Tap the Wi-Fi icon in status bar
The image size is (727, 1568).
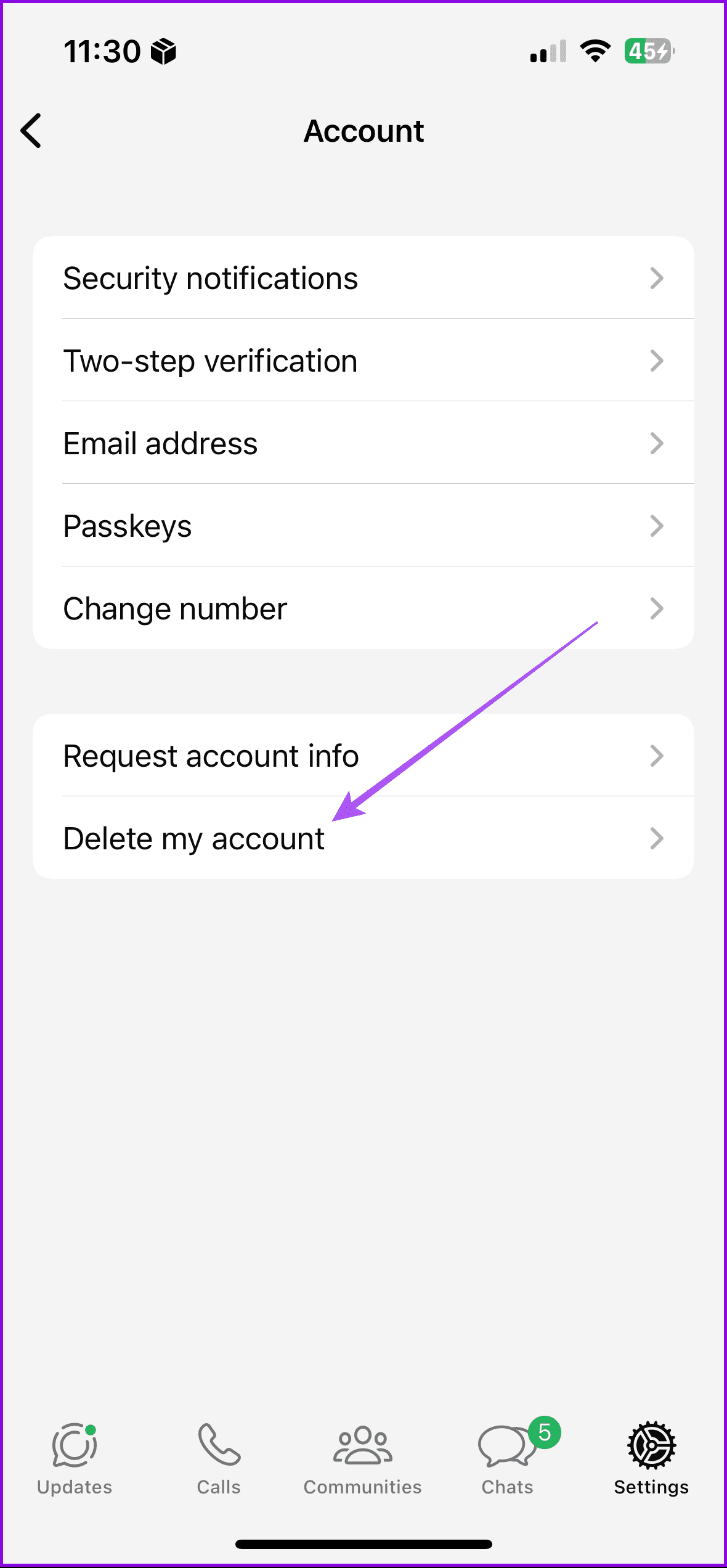593,52
